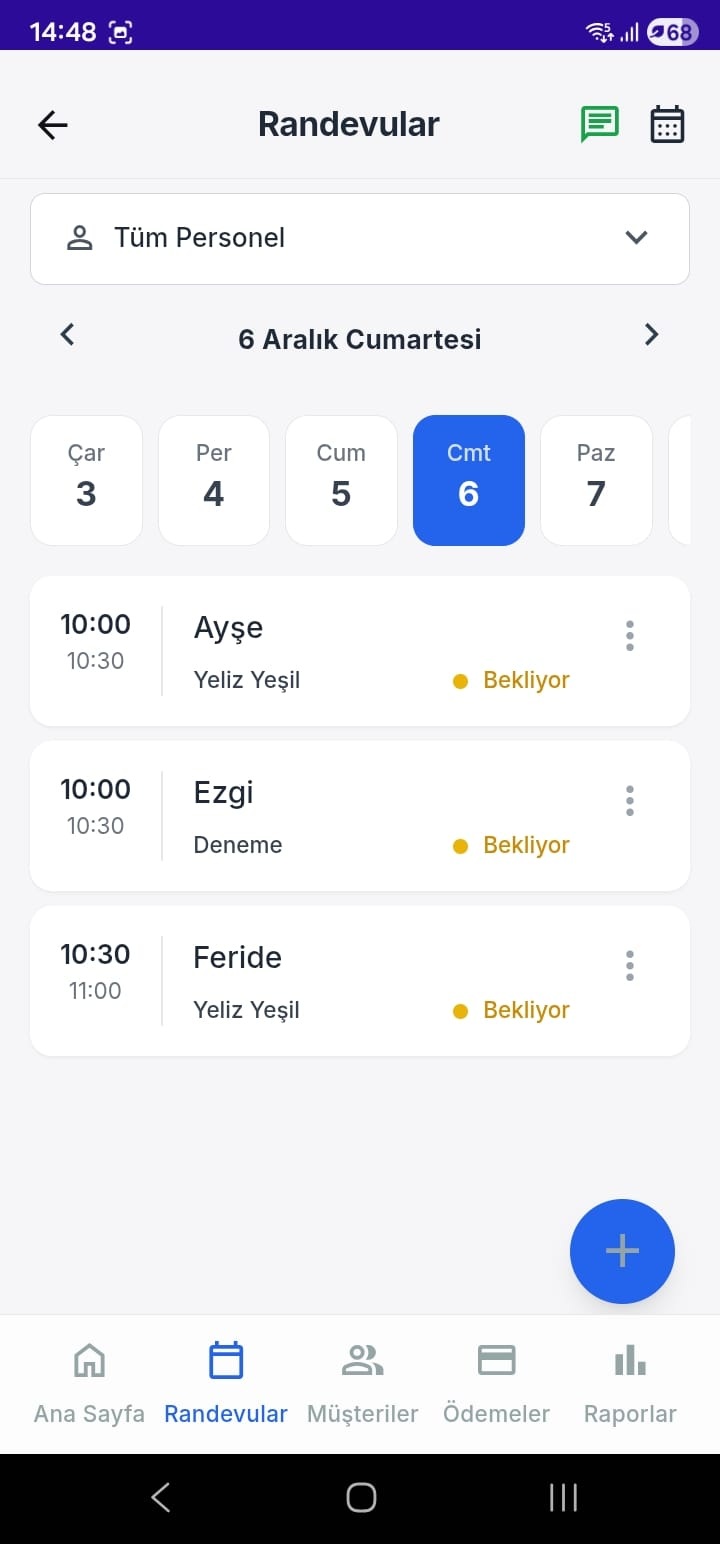This screenshot has height=1544, width=720.
Task: Switch to the Ana Sayfa tab
Action: pyautogui.click(x=89, y=1383)
